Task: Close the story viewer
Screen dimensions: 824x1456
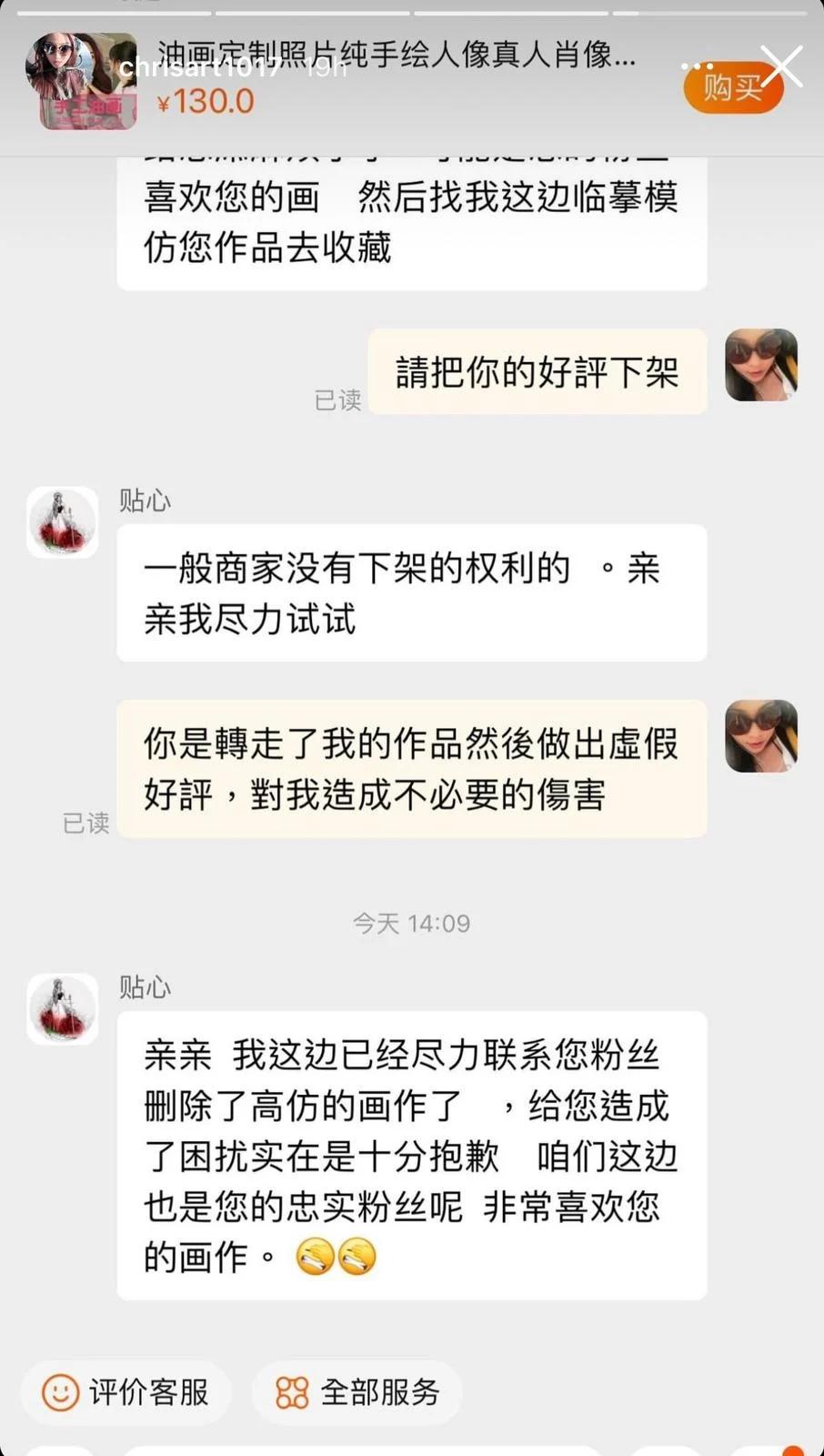Action: pos(781,66)
